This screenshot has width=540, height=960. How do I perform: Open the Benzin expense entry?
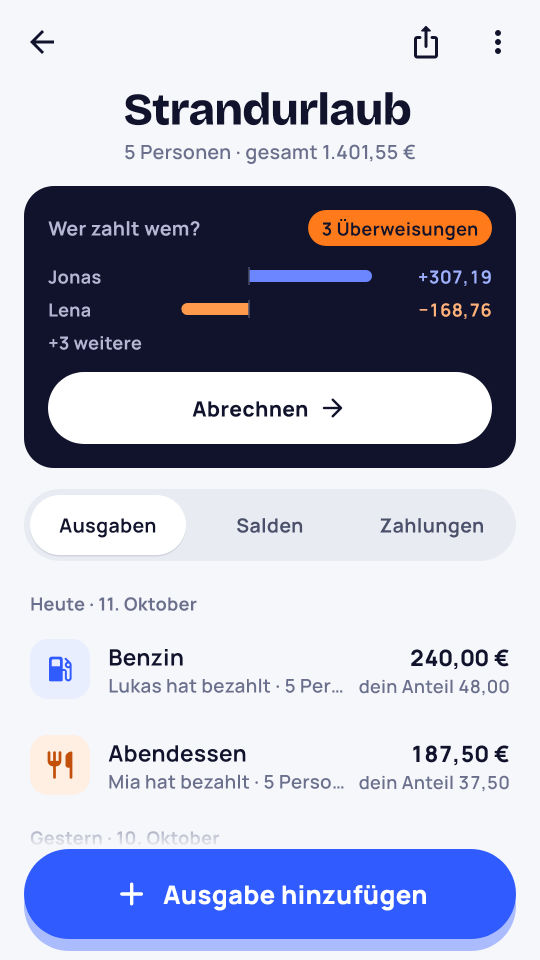click(x=270, y=669)
